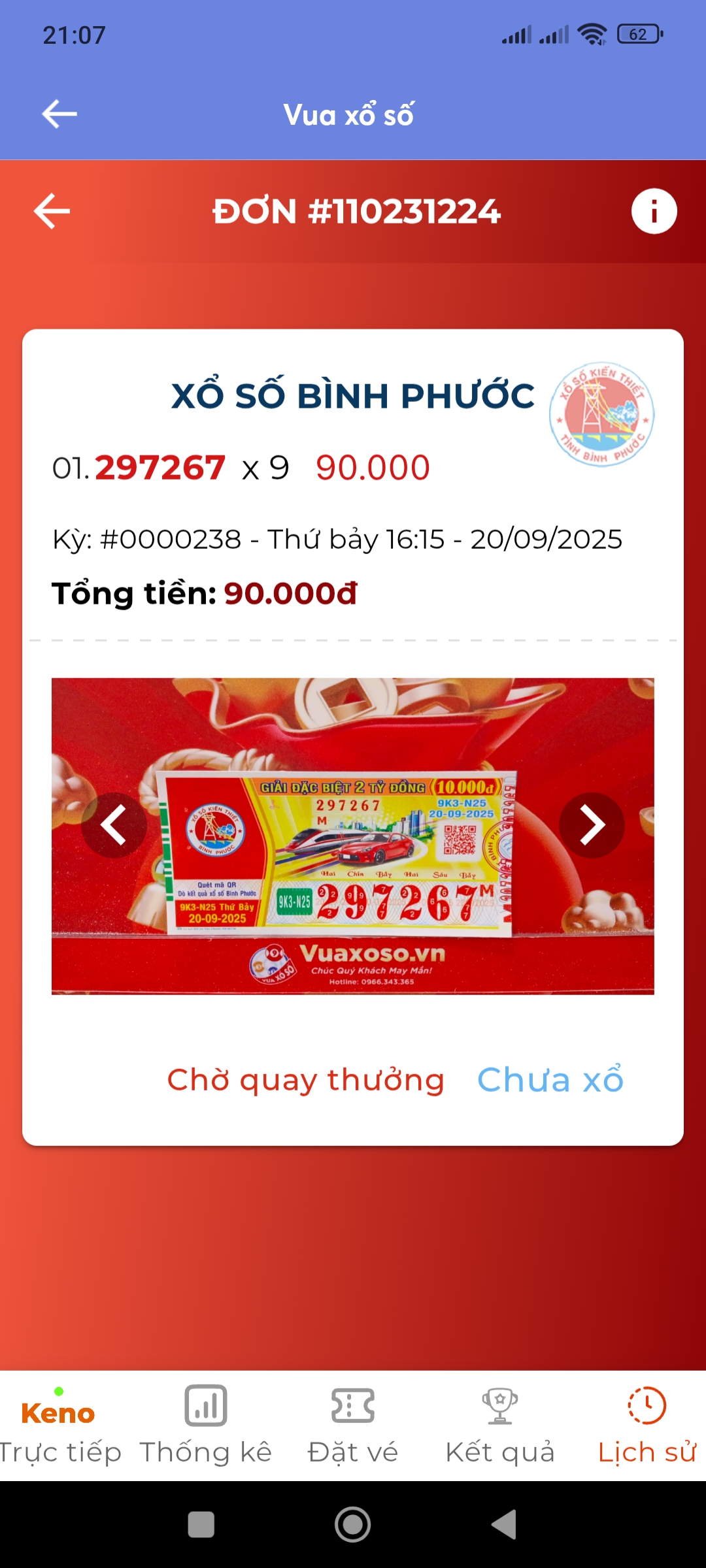This screenshot has width=706, height=1568.
Task: Tap the system home button
Action: pos(353,1525)
